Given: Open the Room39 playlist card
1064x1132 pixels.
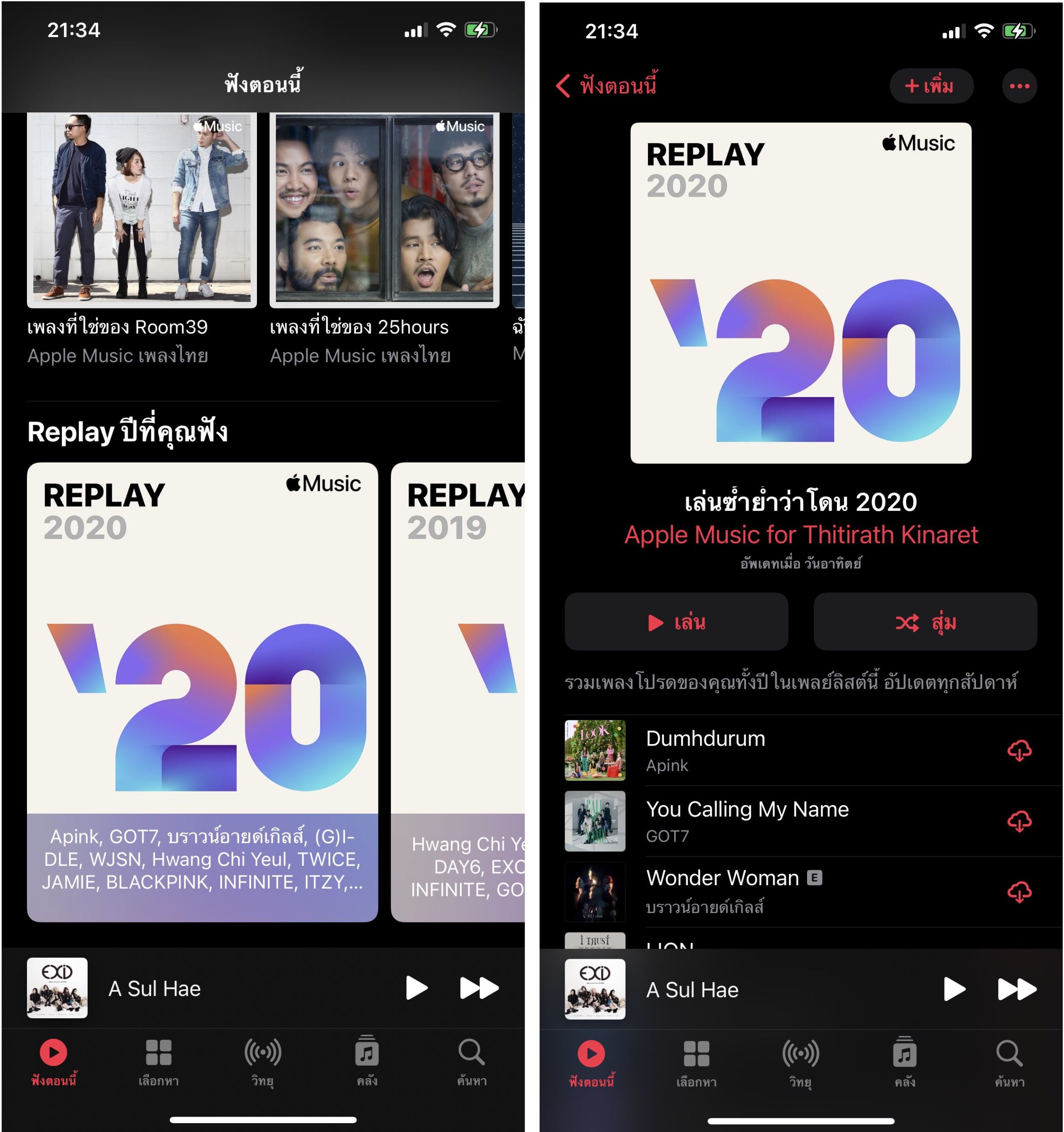Looking at the screenshot, I should (141, 210).
